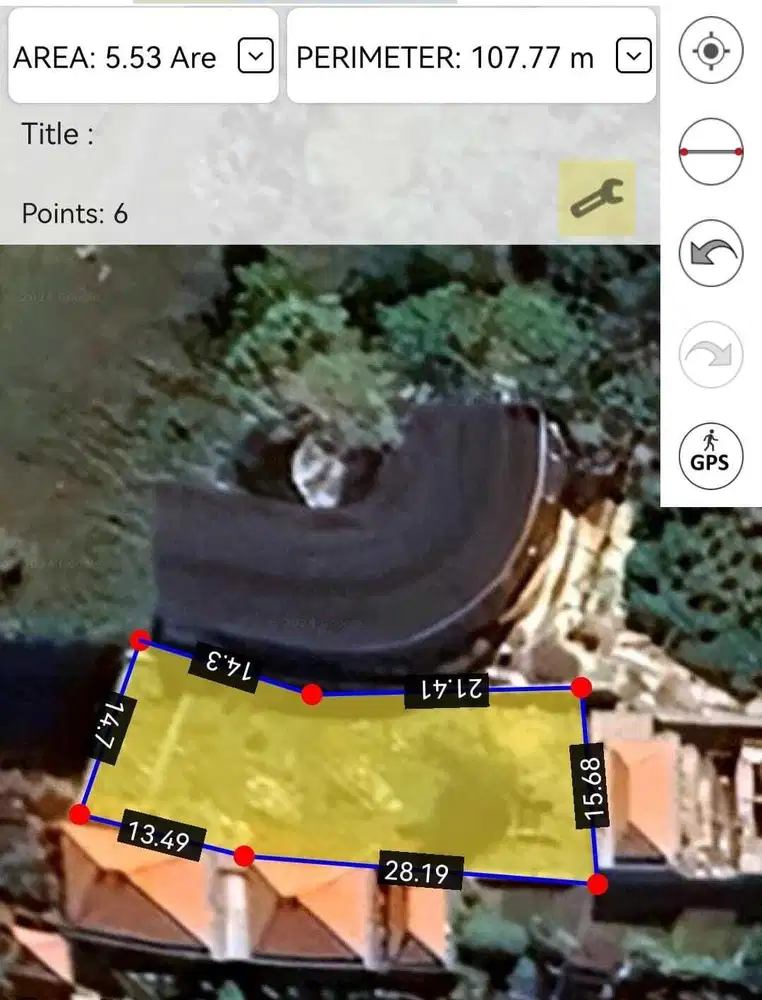Expand the PERIMETER unit dropdown
The width and height of the screenshot is (762, 1000).
click(x=634, y=58)
